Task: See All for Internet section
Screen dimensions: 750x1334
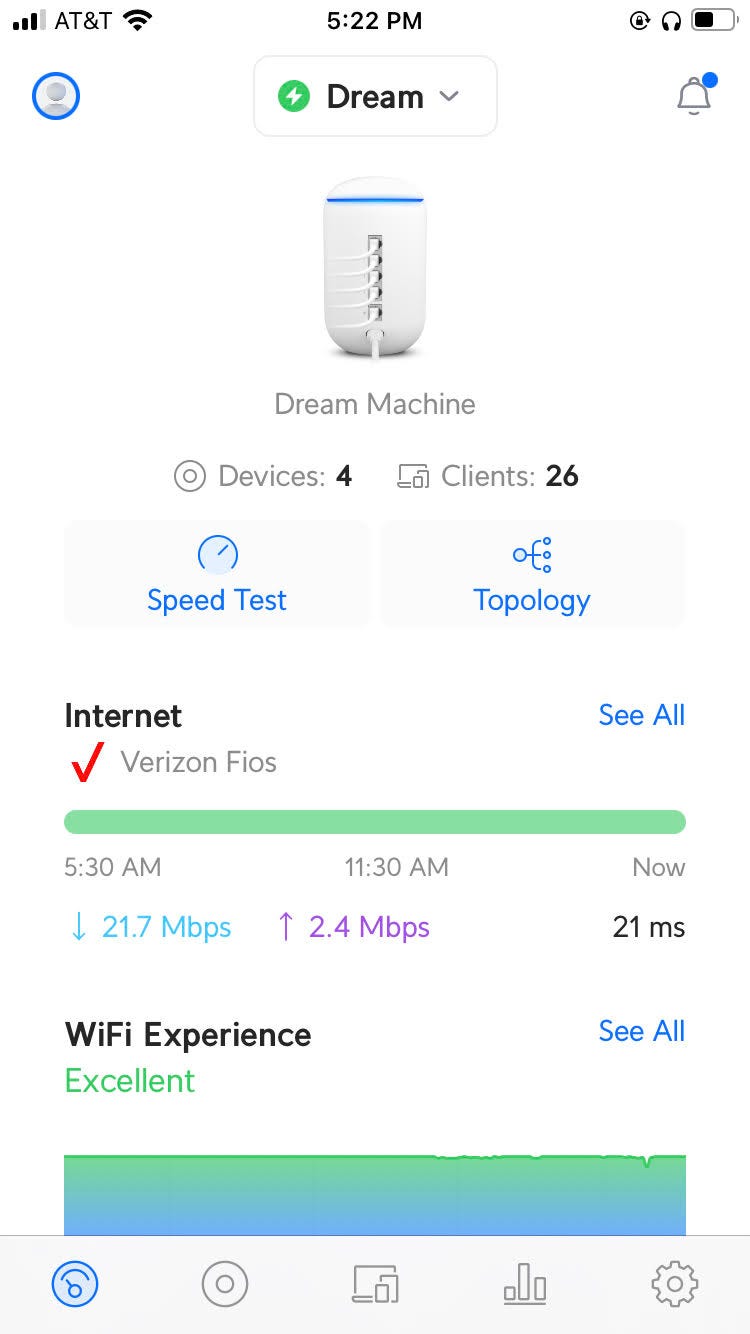Action: coord(641,715)
